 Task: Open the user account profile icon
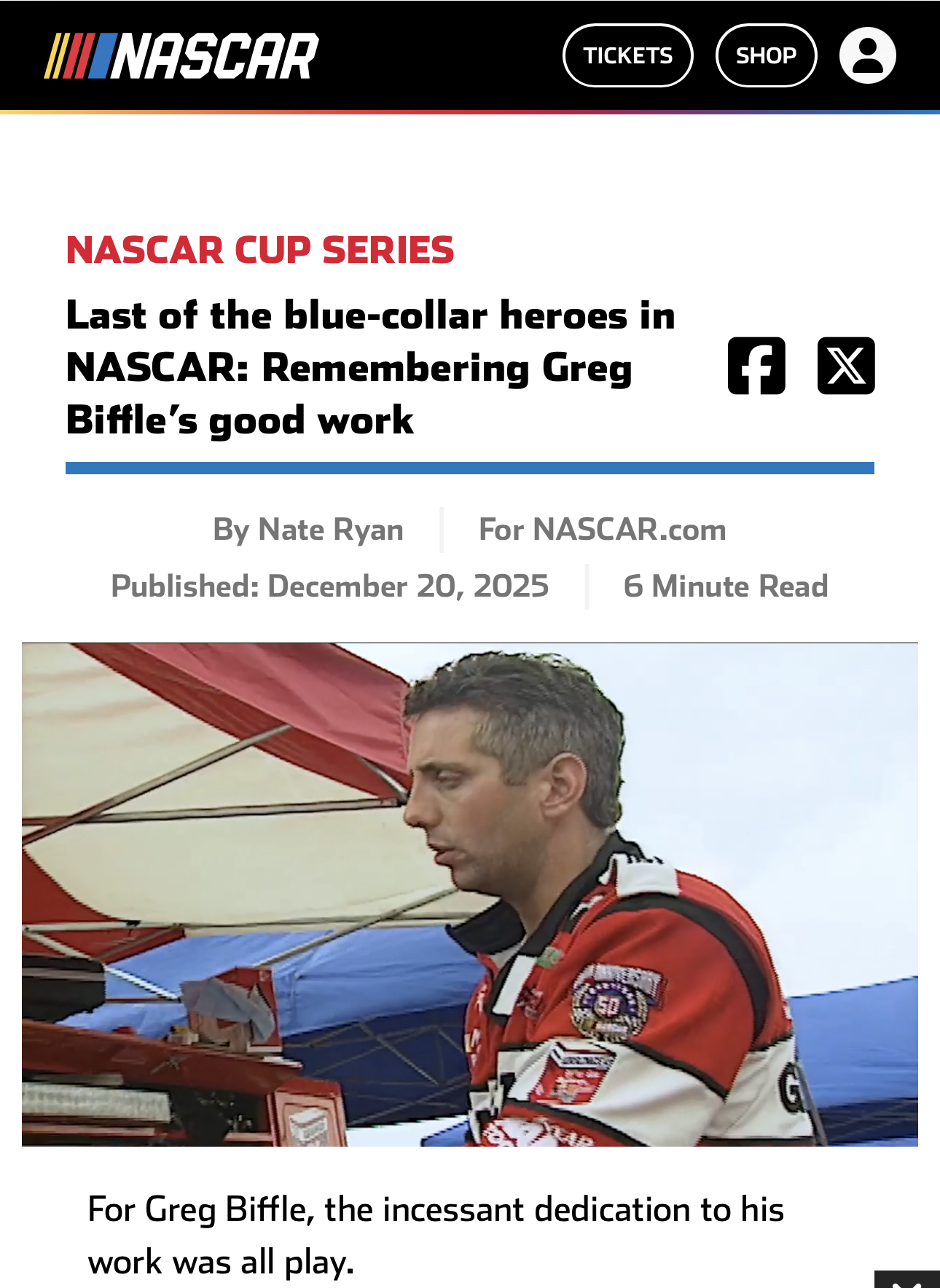click(867, 55)
